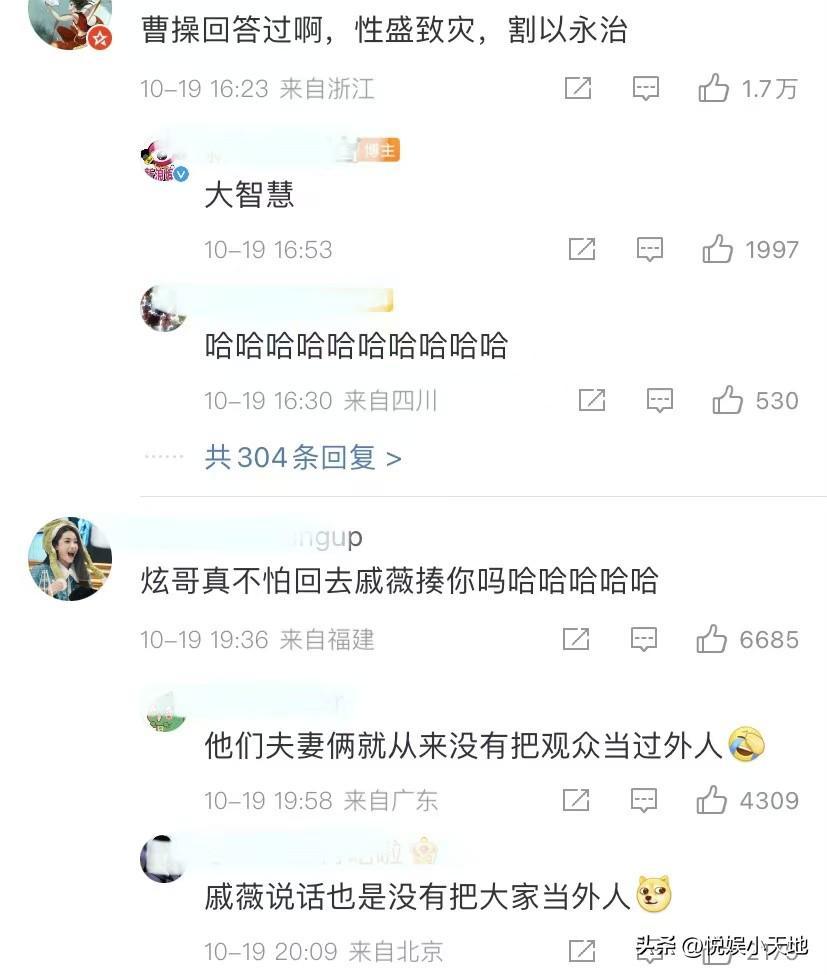View the 博主 avatar next to "大智慧"
This screenshot has width=827, height=975.
164,161
